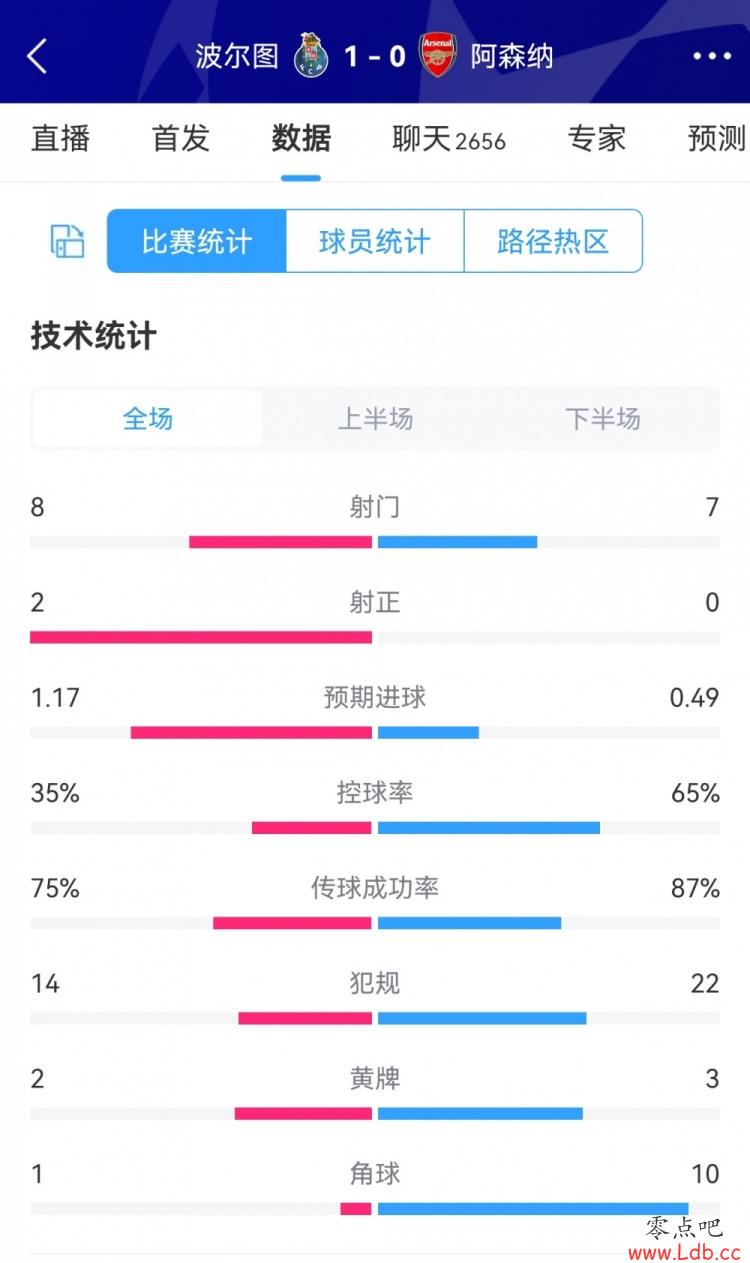Open the three-dot overflow menu
This screenshot has height=1263, width=750.
point(712,56)
